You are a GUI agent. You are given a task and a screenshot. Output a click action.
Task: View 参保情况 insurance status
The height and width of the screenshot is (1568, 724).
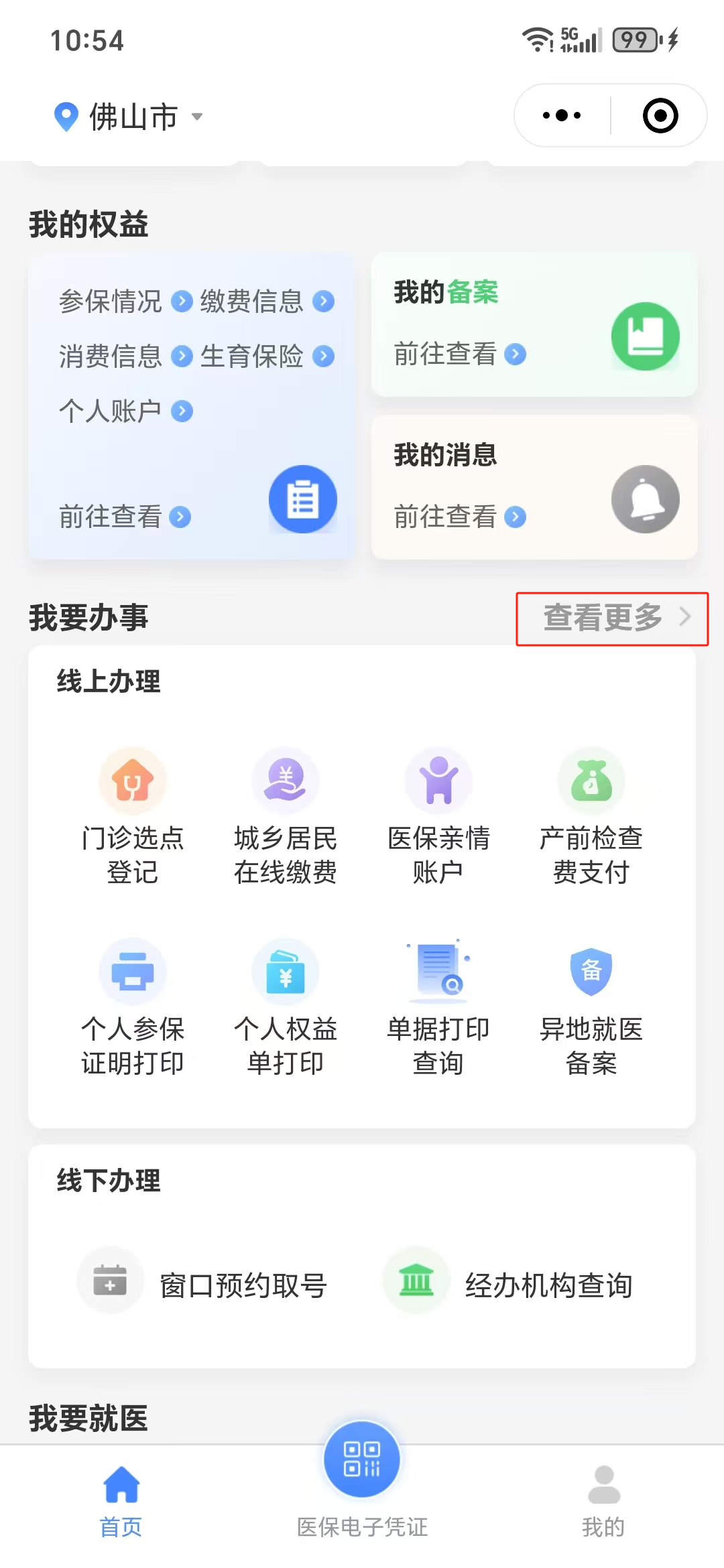click(125, 302)
